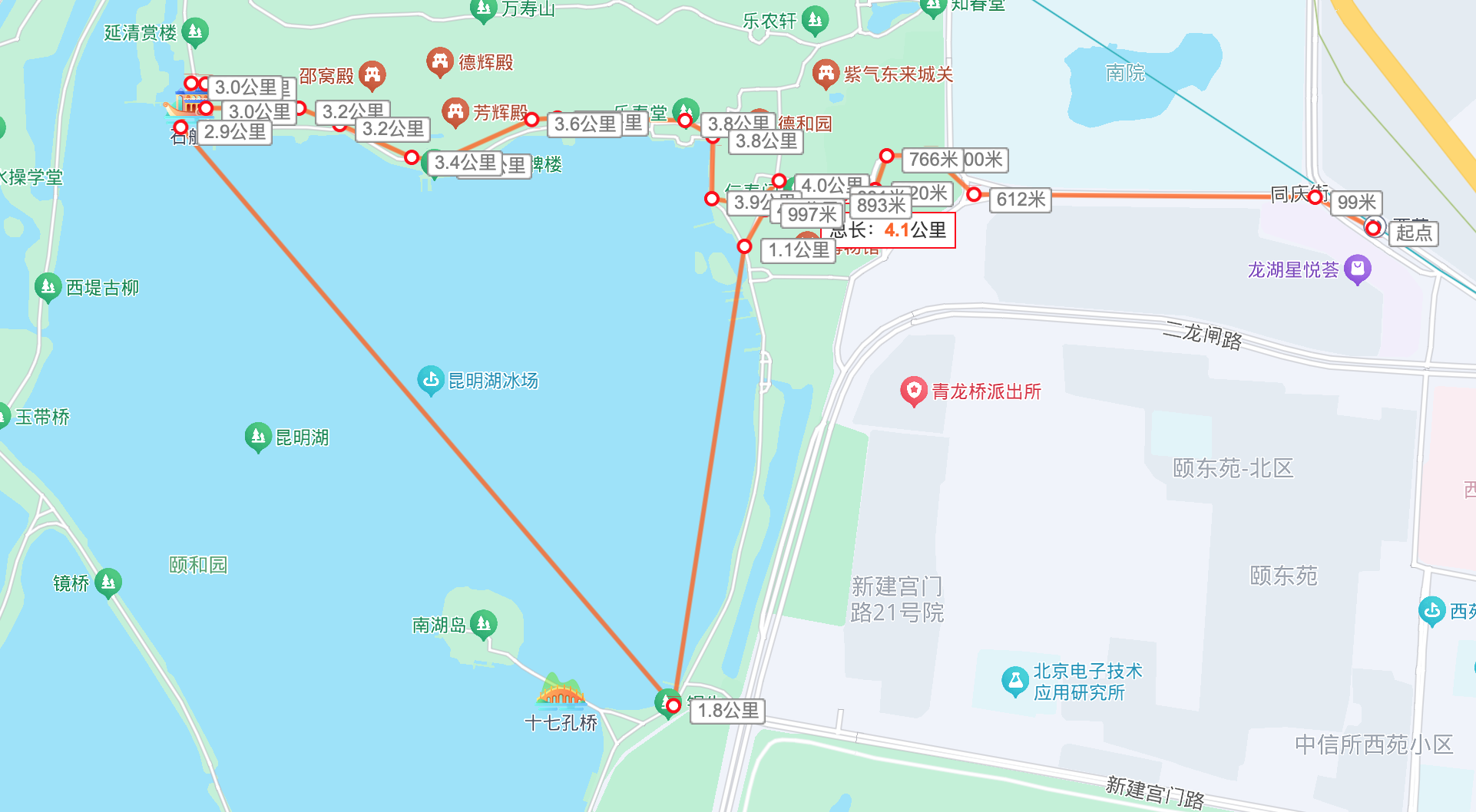Open the 南湖岛 place marker
The width and height of the screenshot is (1476, 812).
(483, 624)
